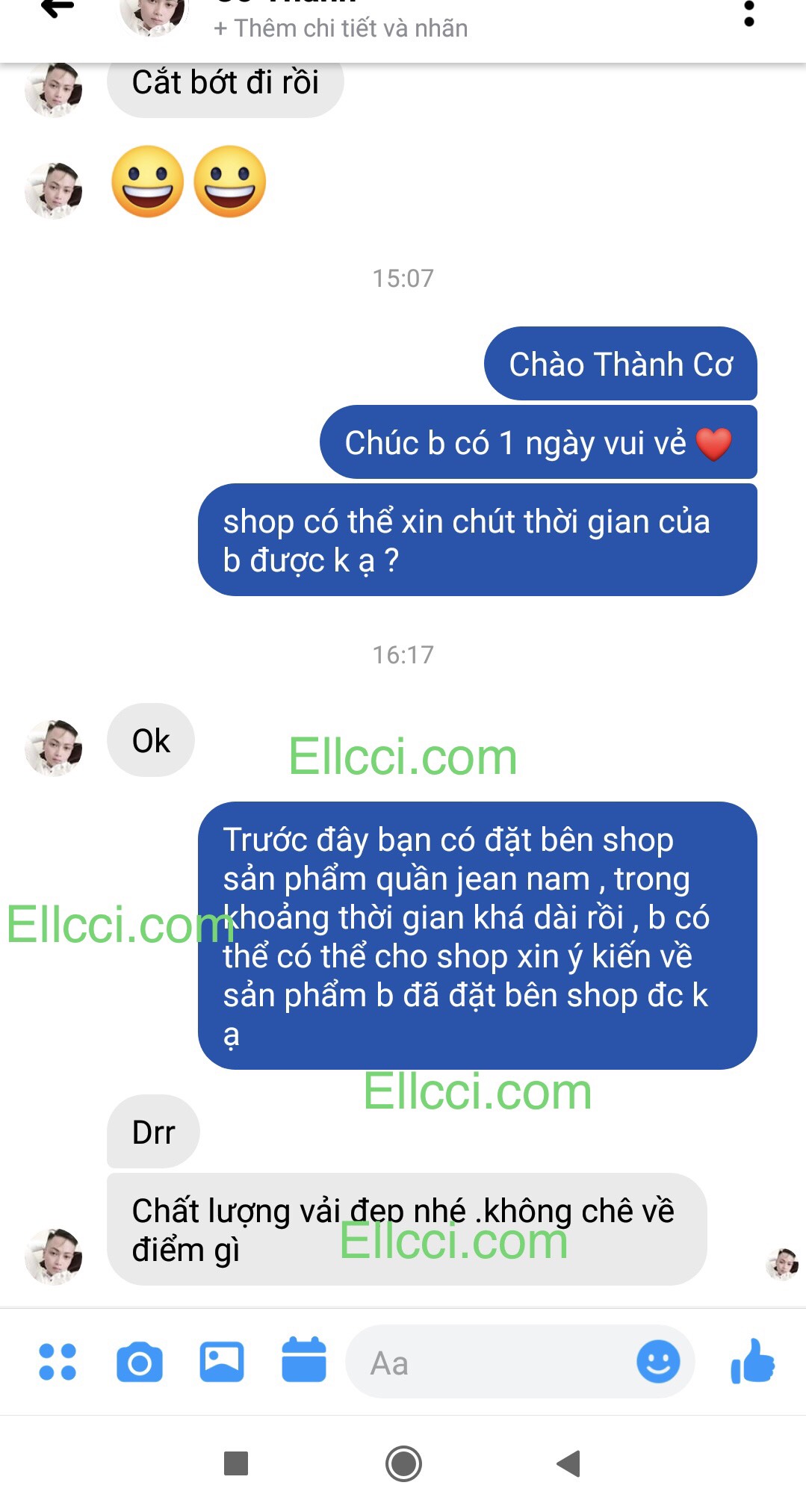
Task: Open the camera to take a photo
Action: click(140, 1362)
